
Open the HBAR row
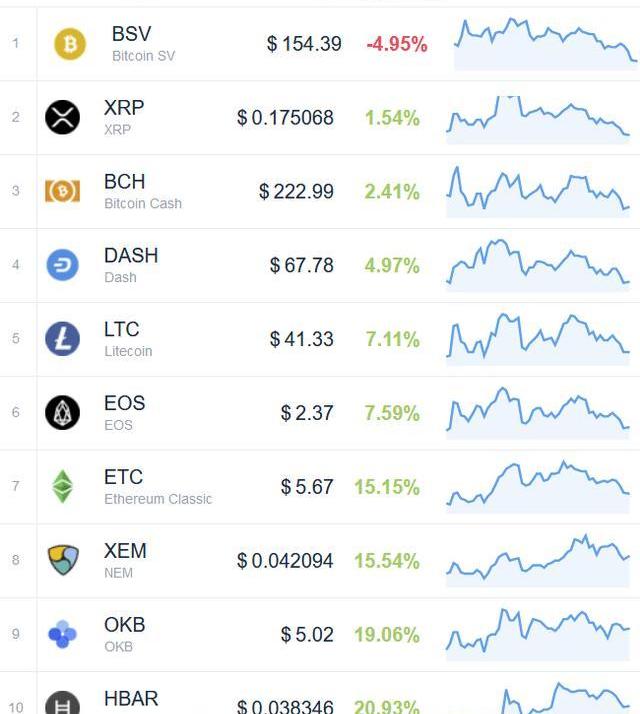131,700
